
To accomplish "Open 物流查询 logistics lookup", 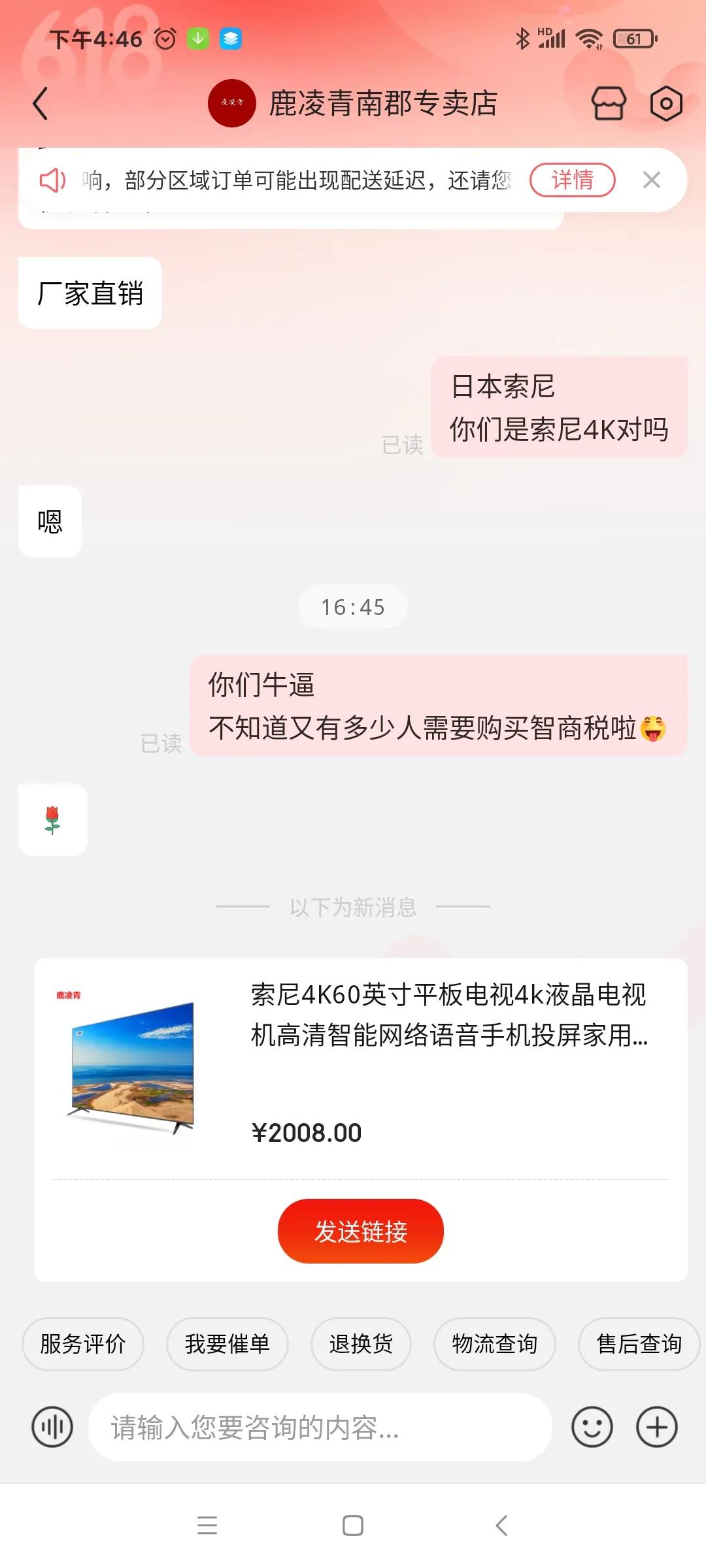I will 494,1344.
